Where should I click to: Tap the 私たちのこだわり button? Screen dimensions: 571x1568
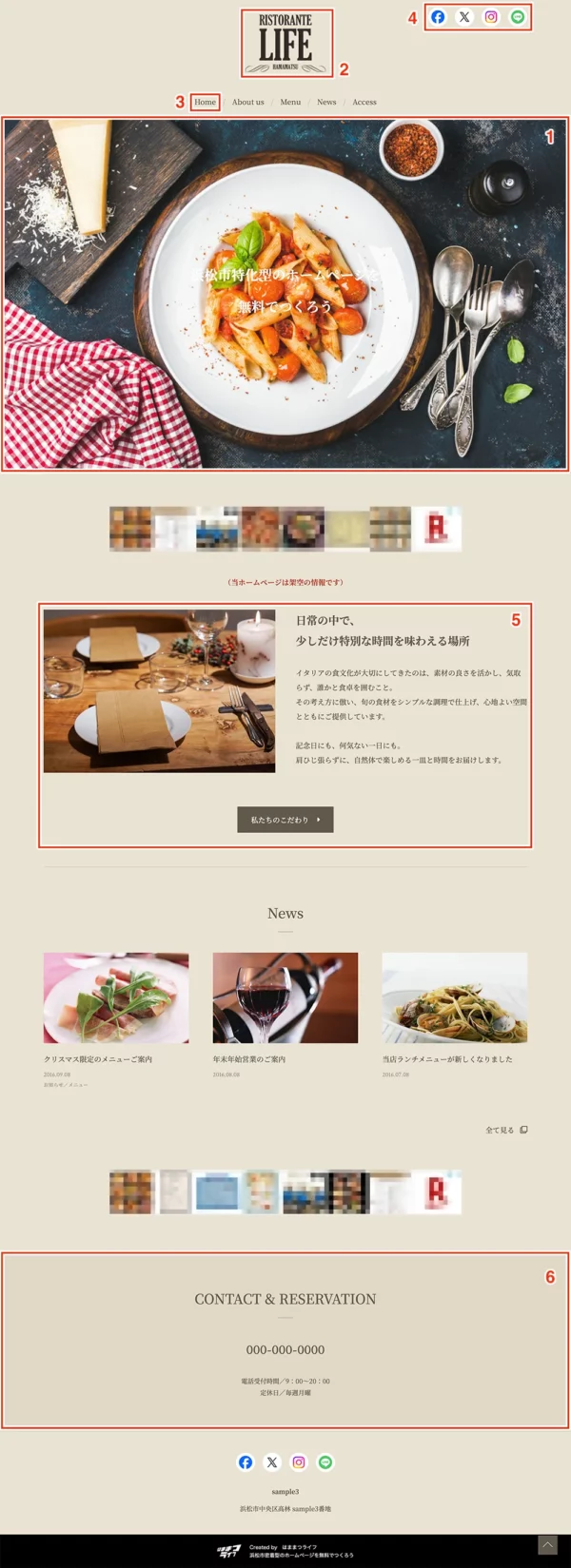click(285, 820)
